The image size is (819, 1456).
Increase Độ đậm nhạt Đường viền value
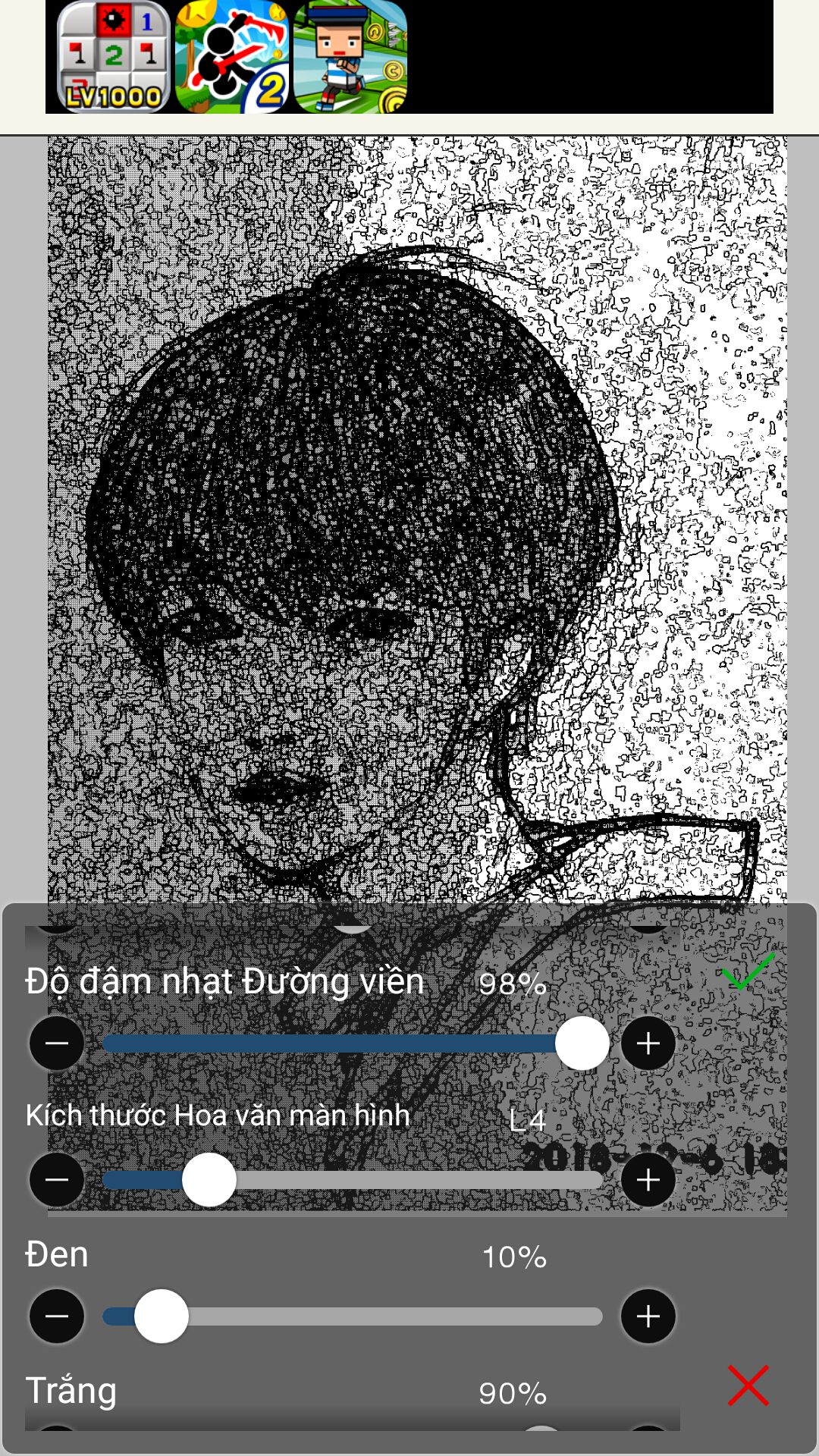[x=648, y=1044]
